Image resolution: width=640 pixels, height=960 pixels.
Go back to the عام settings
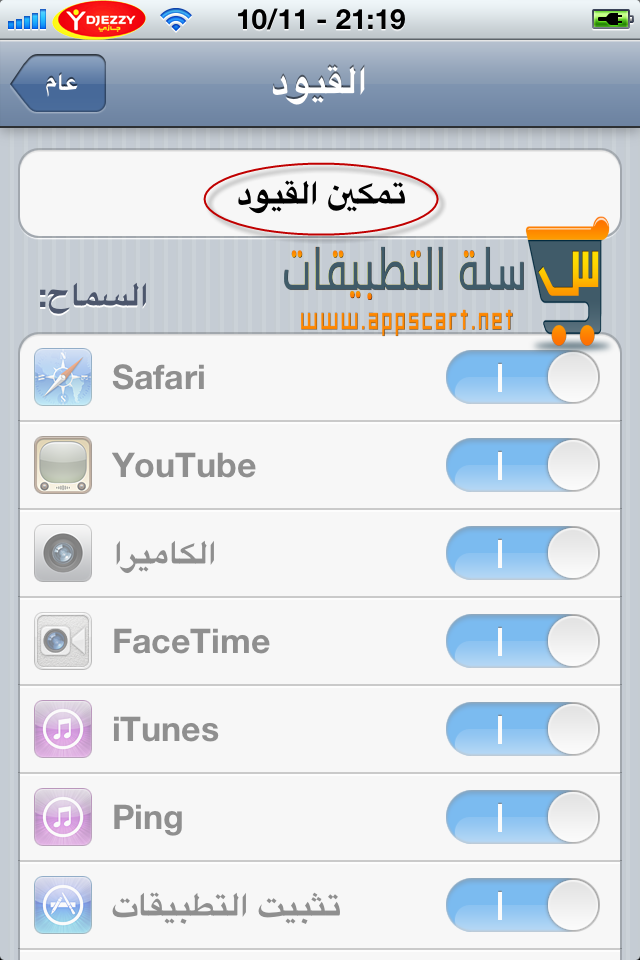[x=60, y=84]
